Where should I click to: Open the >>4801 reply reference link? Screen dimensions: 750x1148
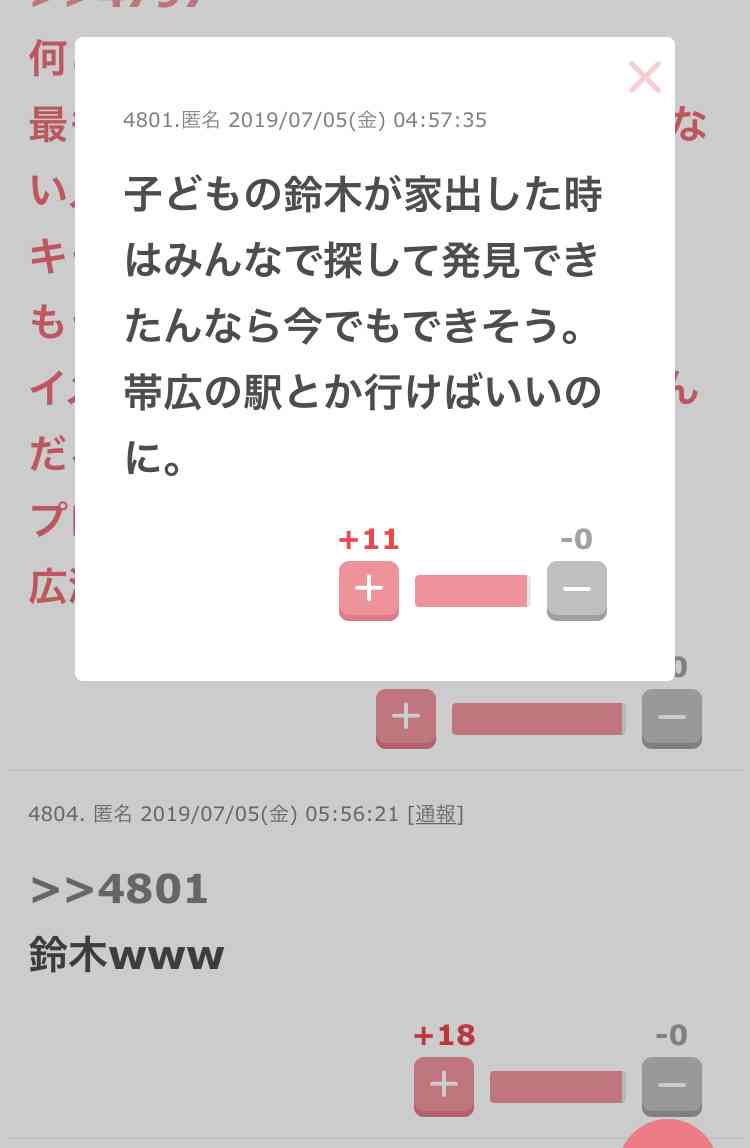[119, 889]
